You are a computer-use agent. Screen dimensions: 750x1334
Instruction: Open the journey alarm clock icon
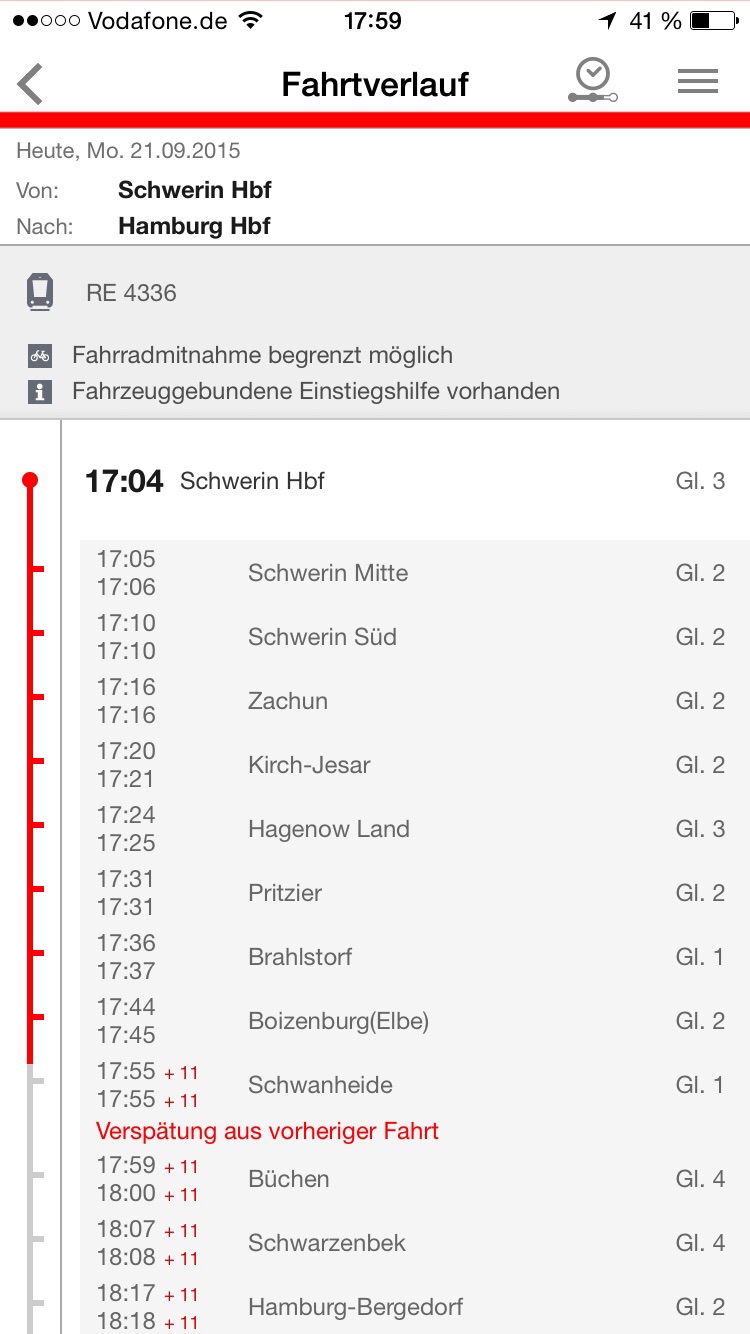[593, 81]
